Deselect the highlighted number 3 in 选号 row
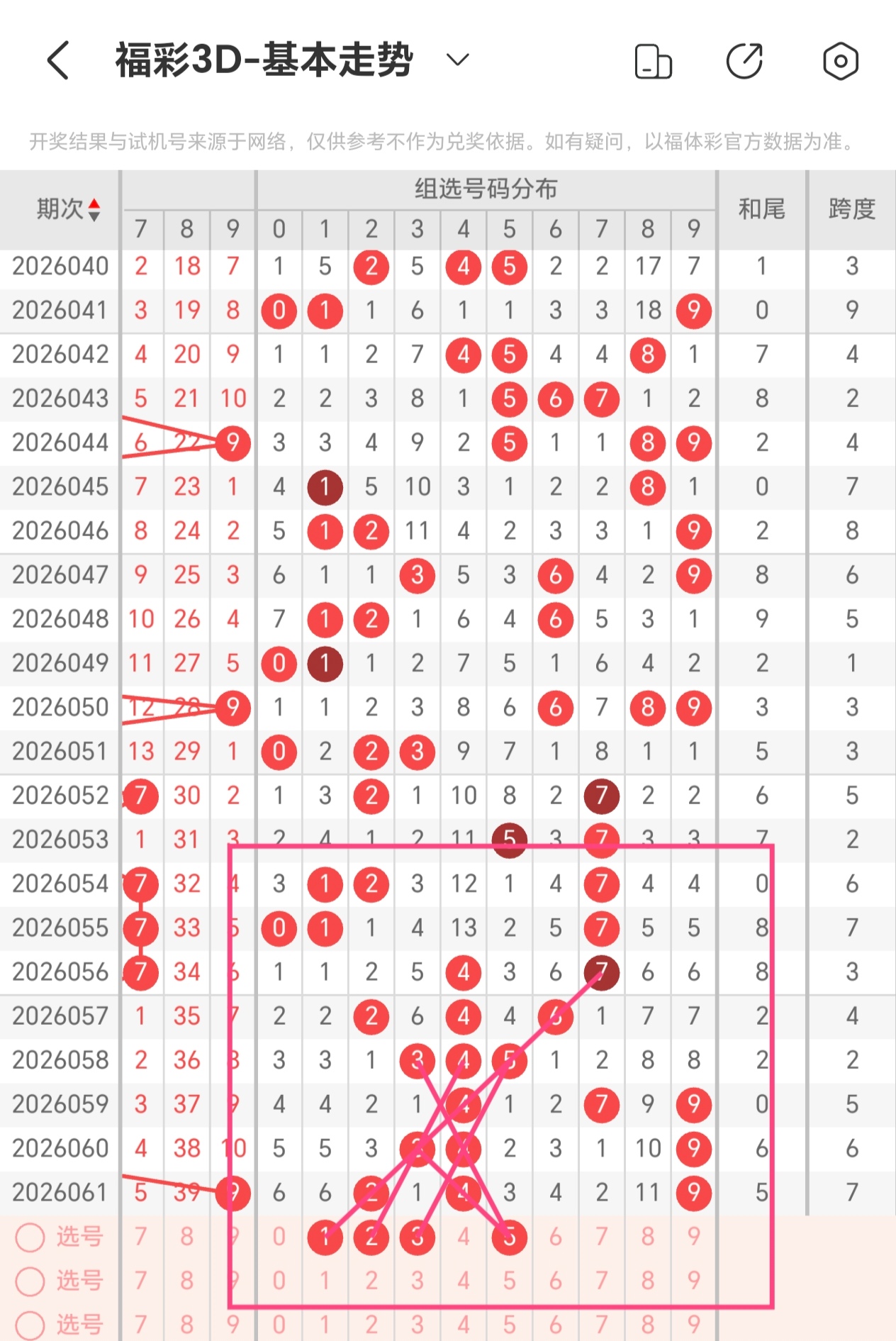The height and width of the screenshot is (1341, 896). pos(418,1237)
